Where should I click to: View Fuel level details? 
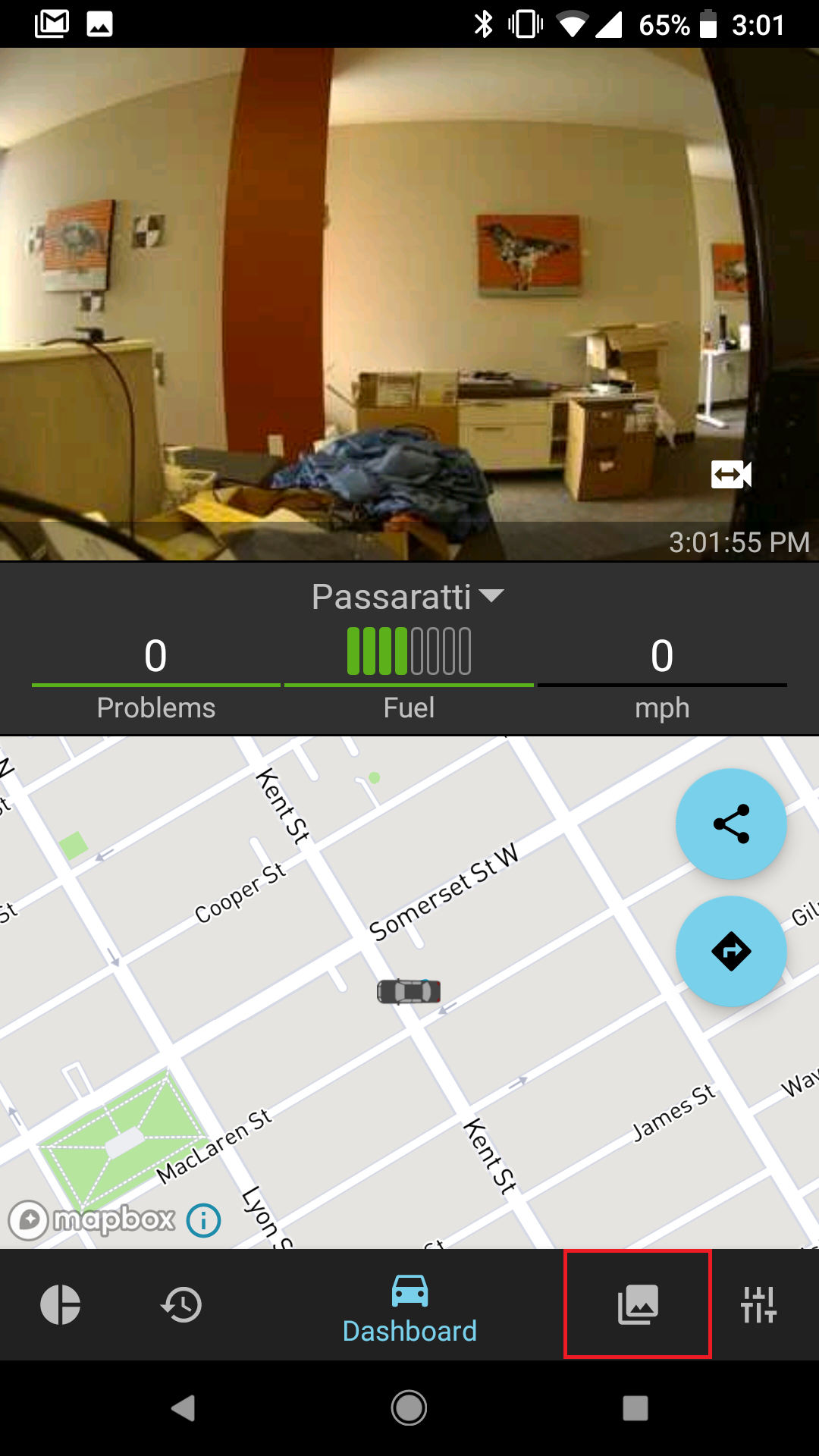click(x=409, y=672)
